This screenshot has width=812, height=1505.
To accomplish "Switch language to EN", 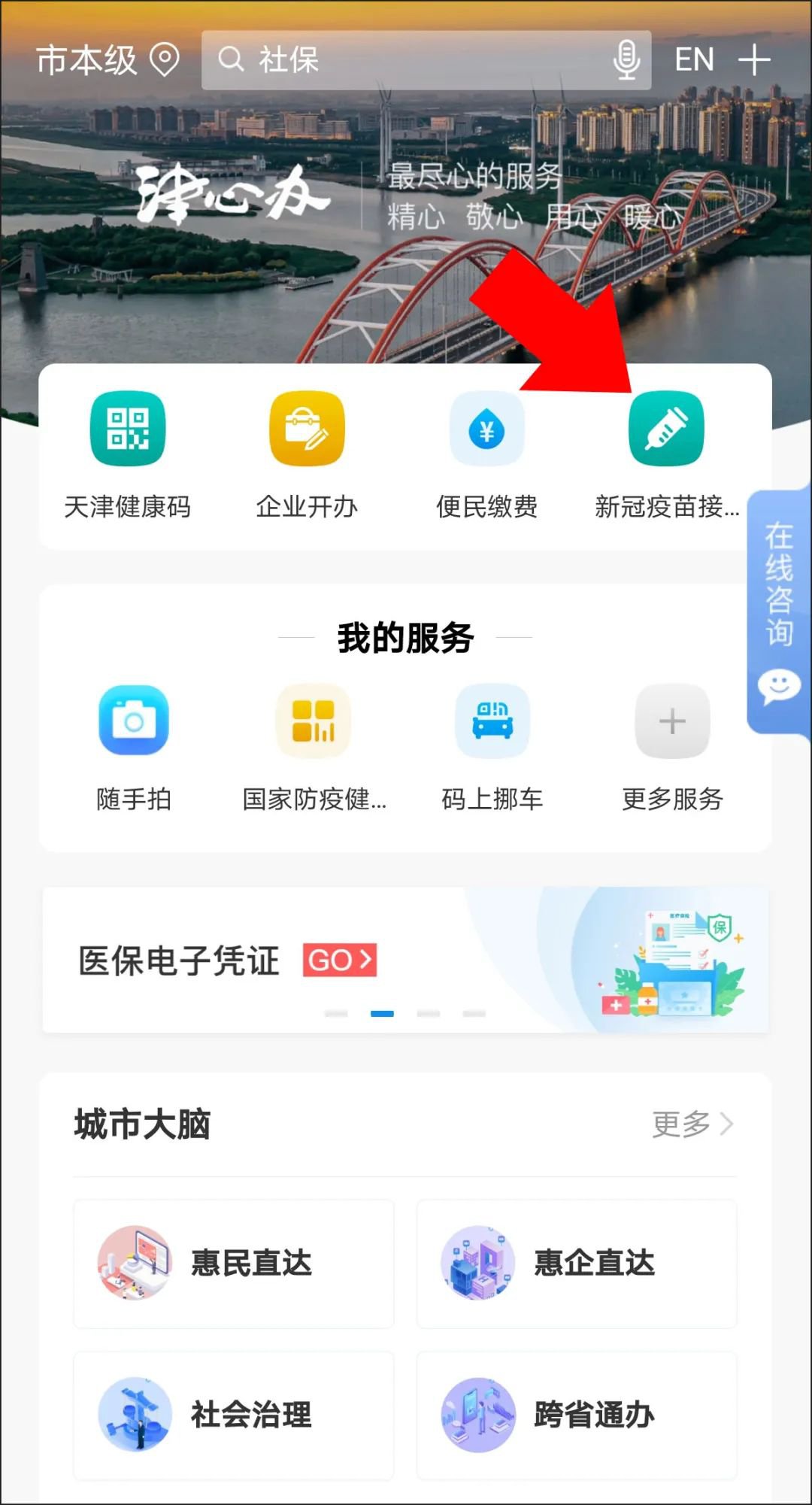I will point(693,60).
